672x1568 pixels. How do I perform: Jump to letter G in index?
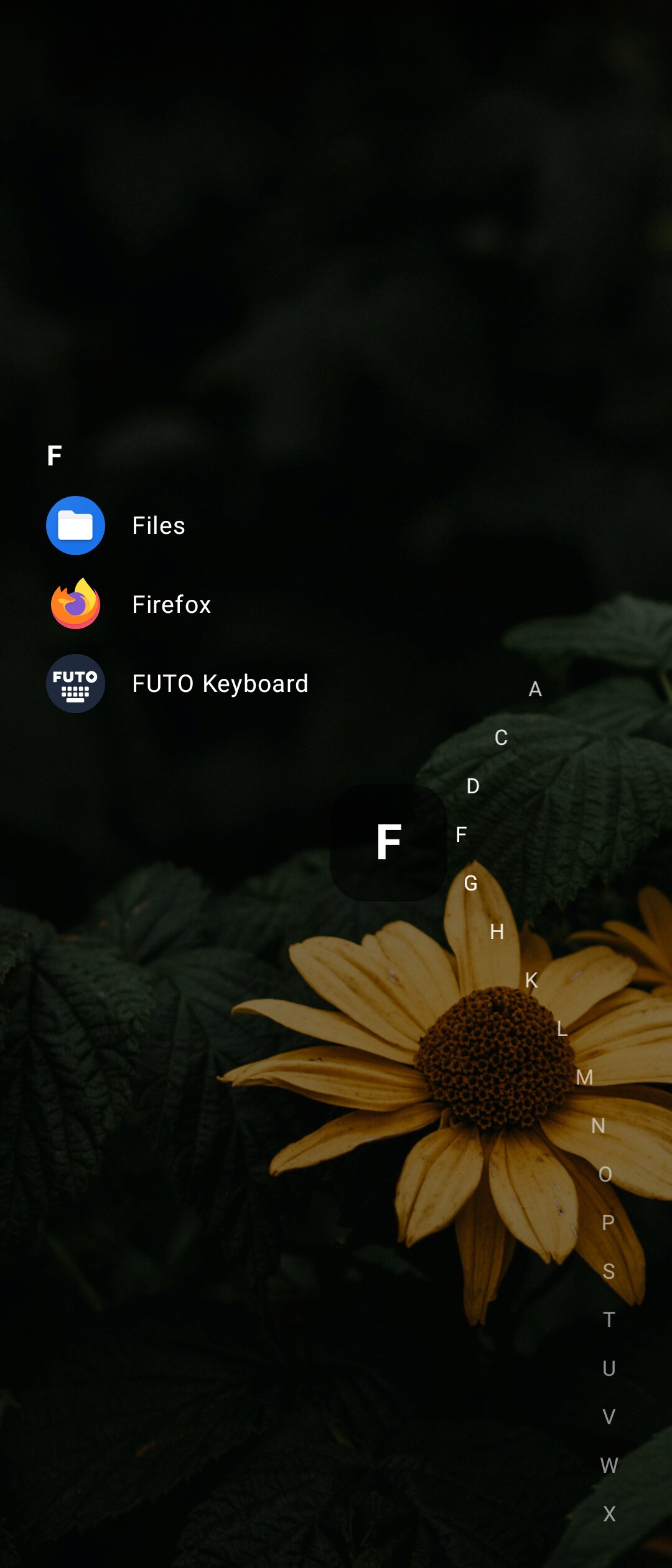click(x=471, y=883)
